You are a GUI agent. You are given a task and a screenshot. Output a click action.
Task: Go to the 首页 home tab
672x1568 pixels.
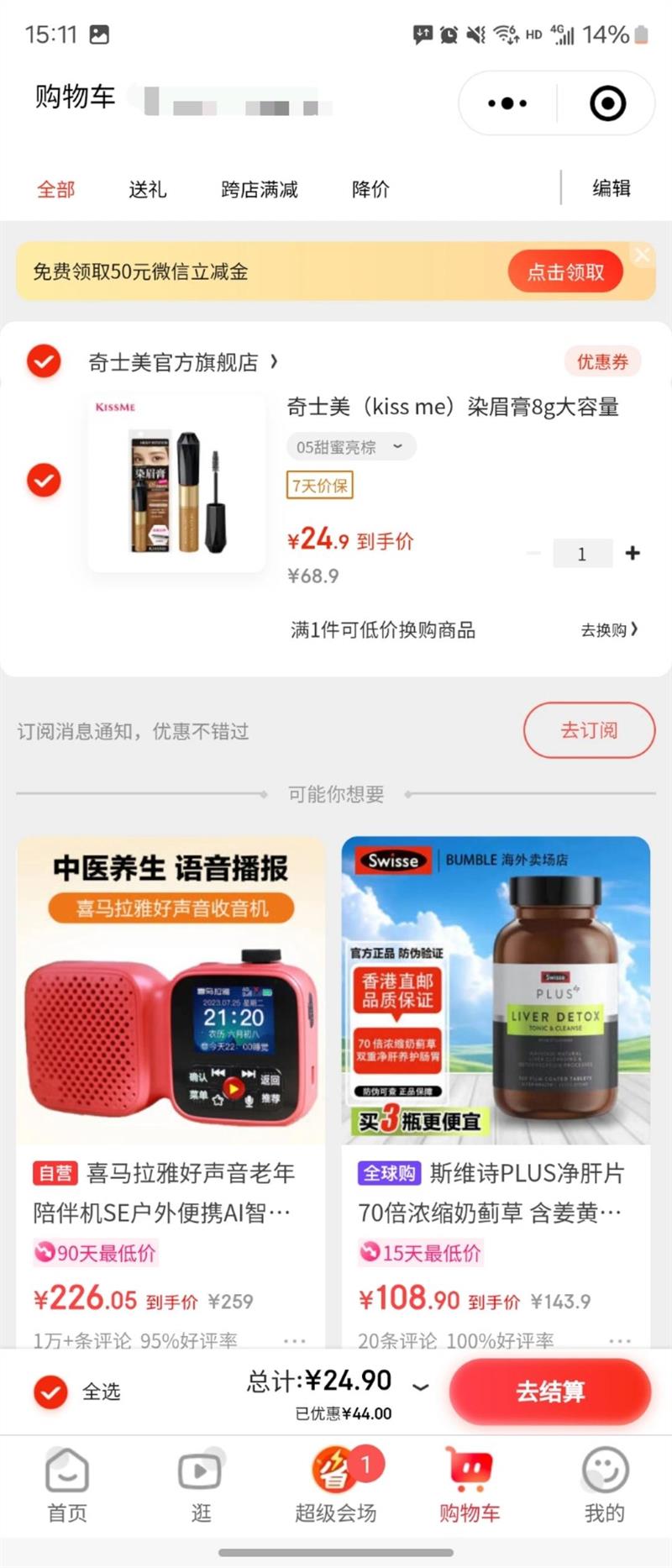(67, 1485)
